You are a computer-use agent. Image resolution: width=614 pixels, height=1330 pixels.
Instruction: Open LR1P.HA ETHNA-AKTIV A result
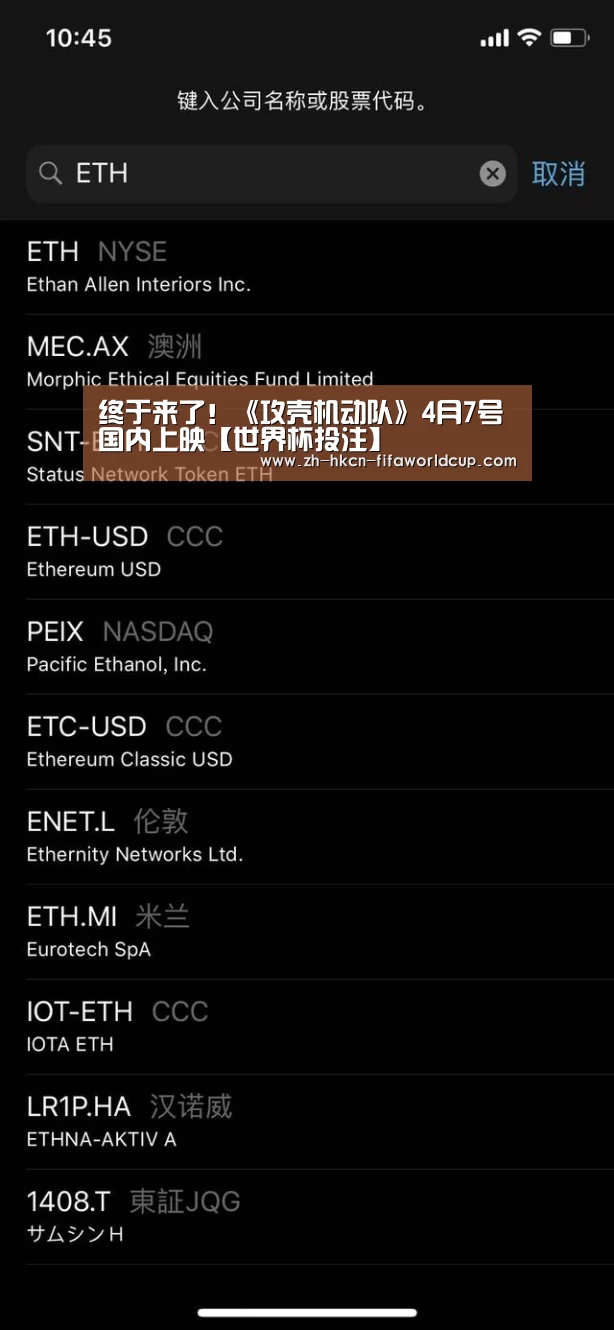(x=307, y=1122)
